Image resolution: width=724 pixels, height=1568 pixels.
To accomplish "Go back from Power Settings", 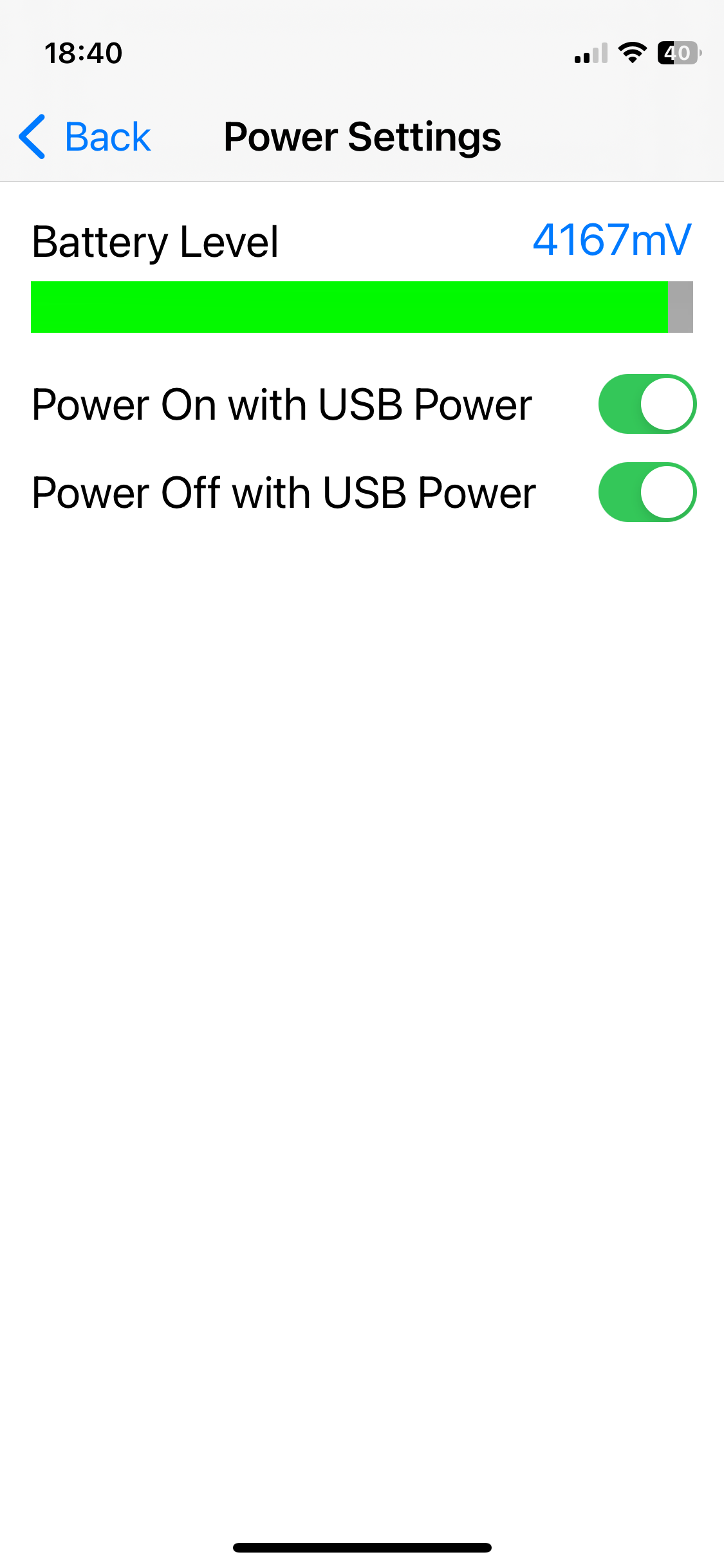I will point(85,137).
